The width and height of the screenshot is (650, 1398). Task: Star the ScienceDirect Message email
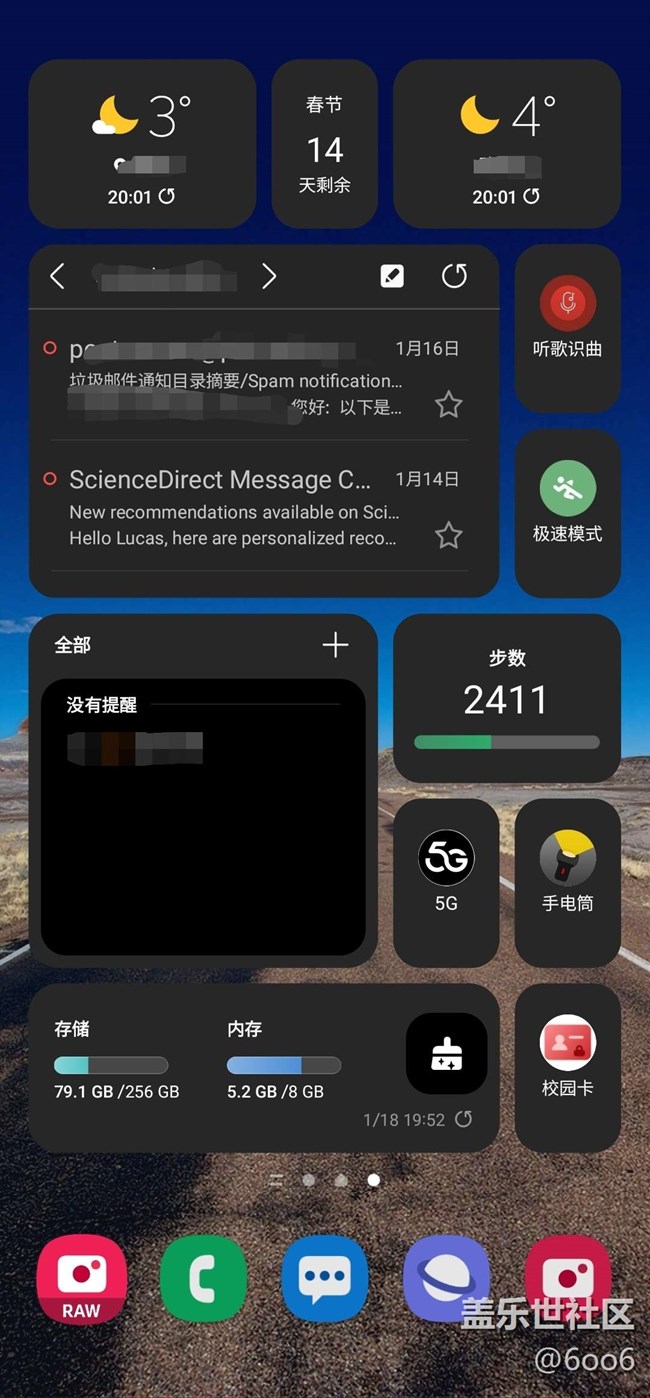point(448,535)
